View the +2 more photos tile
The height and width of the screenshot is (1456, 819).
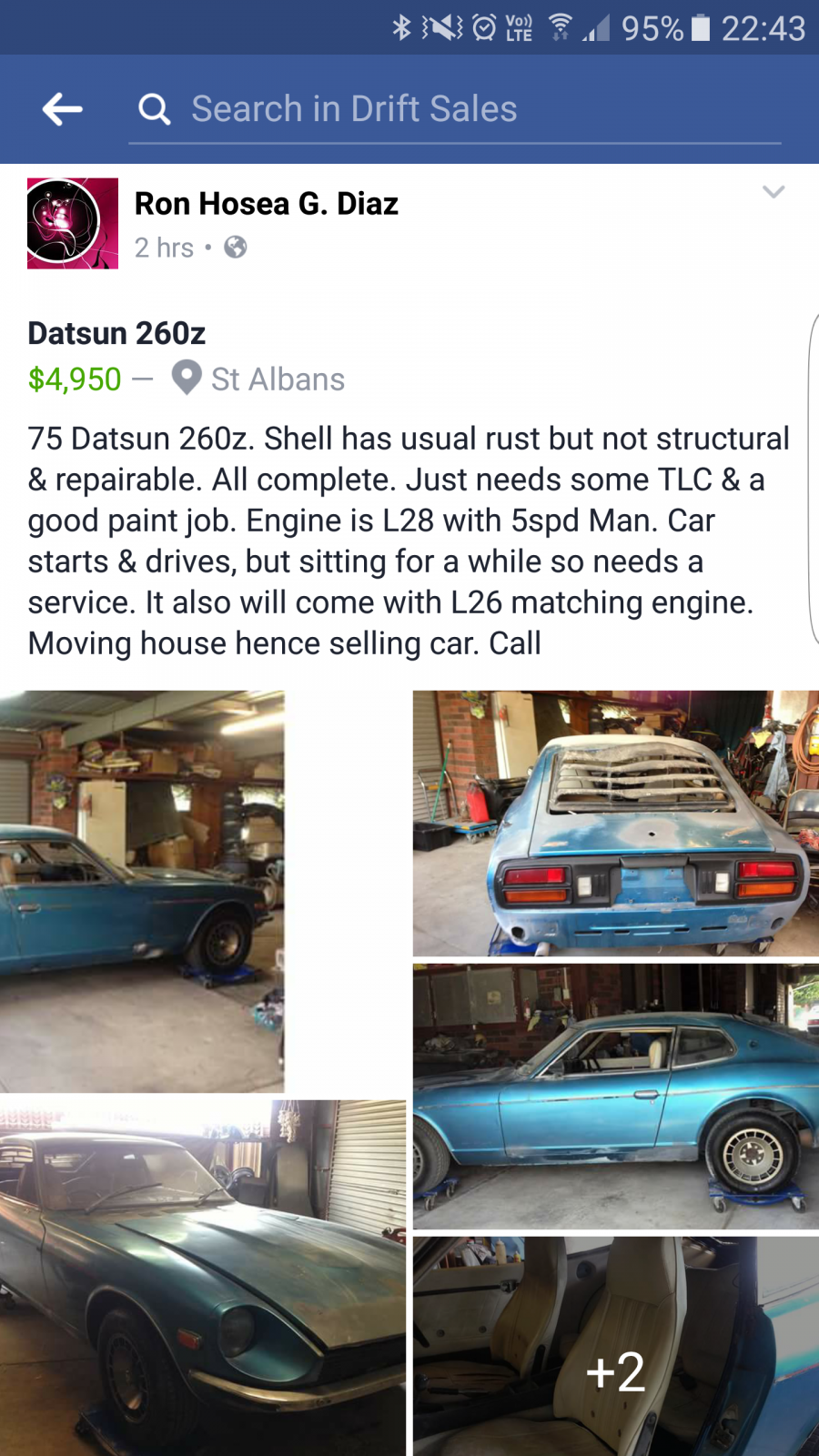tap(616, 1347)
